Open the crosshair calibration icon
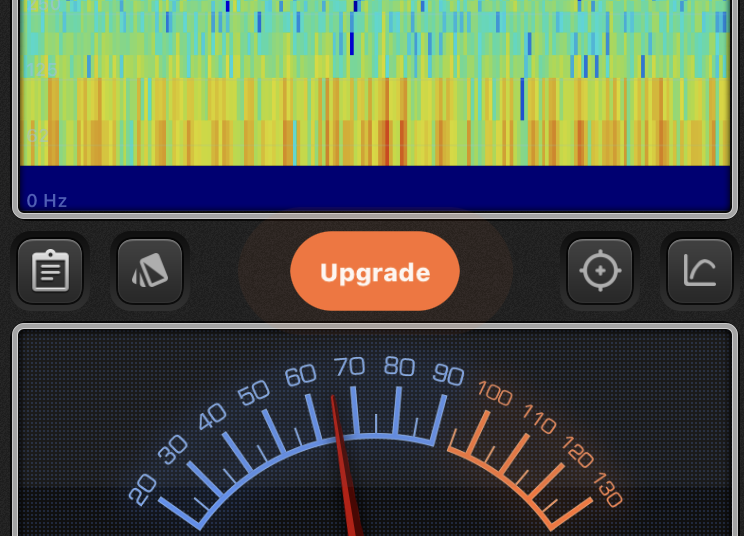This screenshot has width=744, height=536. coord(600,271)
